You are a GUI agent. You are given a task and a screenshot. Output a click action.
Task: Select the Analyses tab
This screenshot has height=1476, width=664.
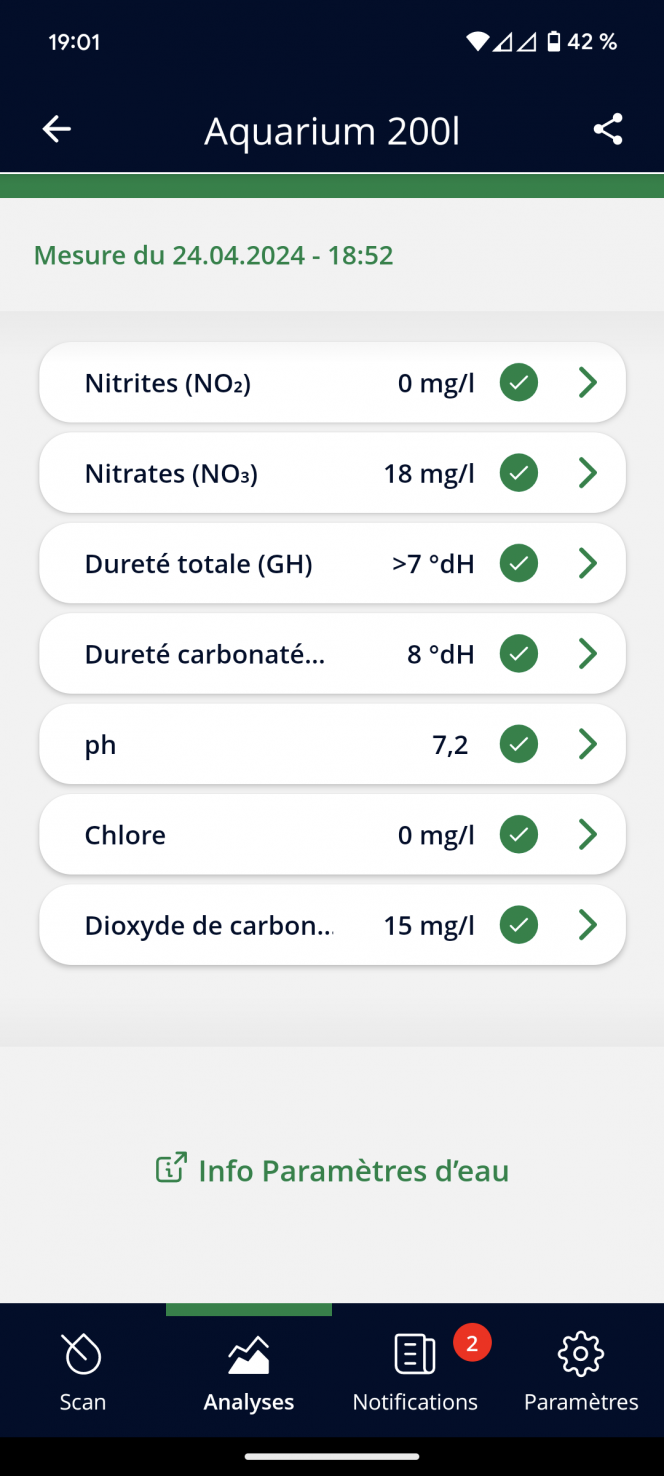249,1371
